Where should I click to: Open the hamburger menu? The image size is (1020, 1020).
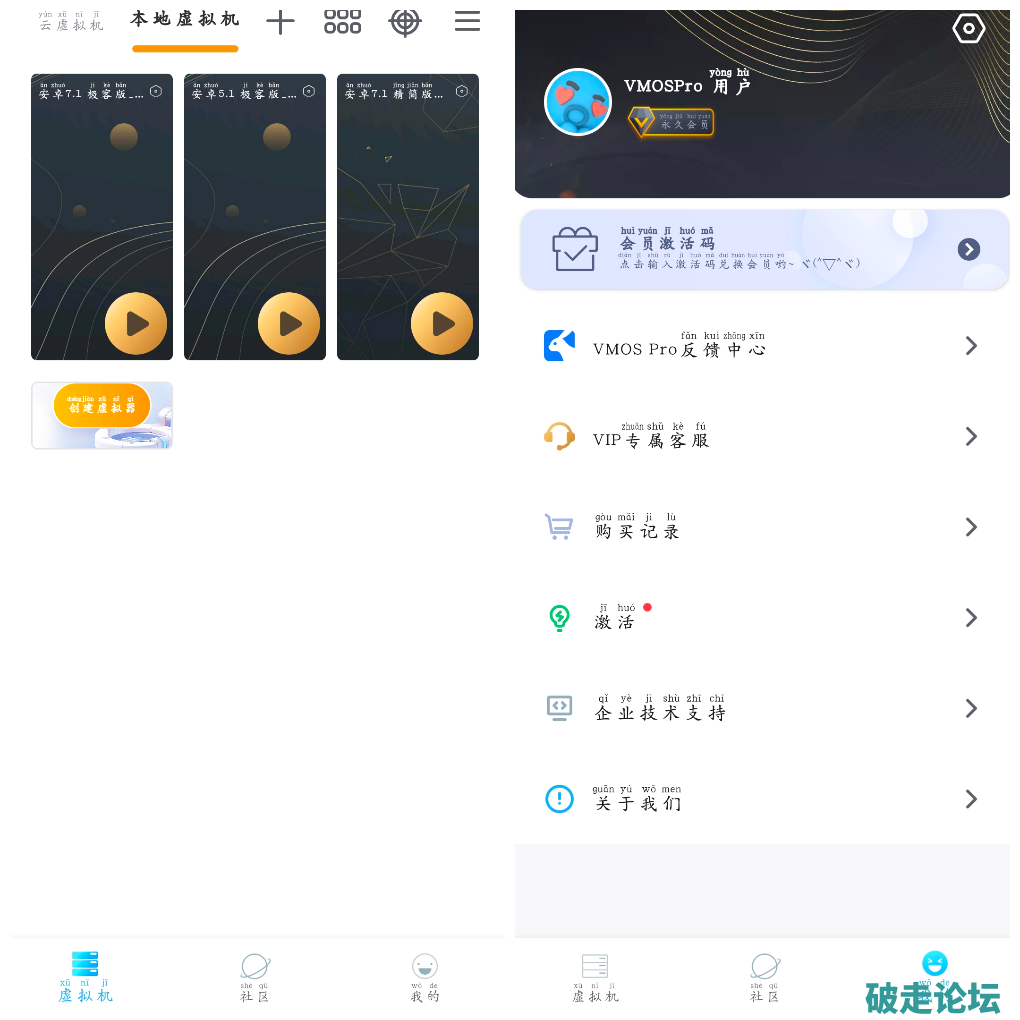tap(467, 21)
